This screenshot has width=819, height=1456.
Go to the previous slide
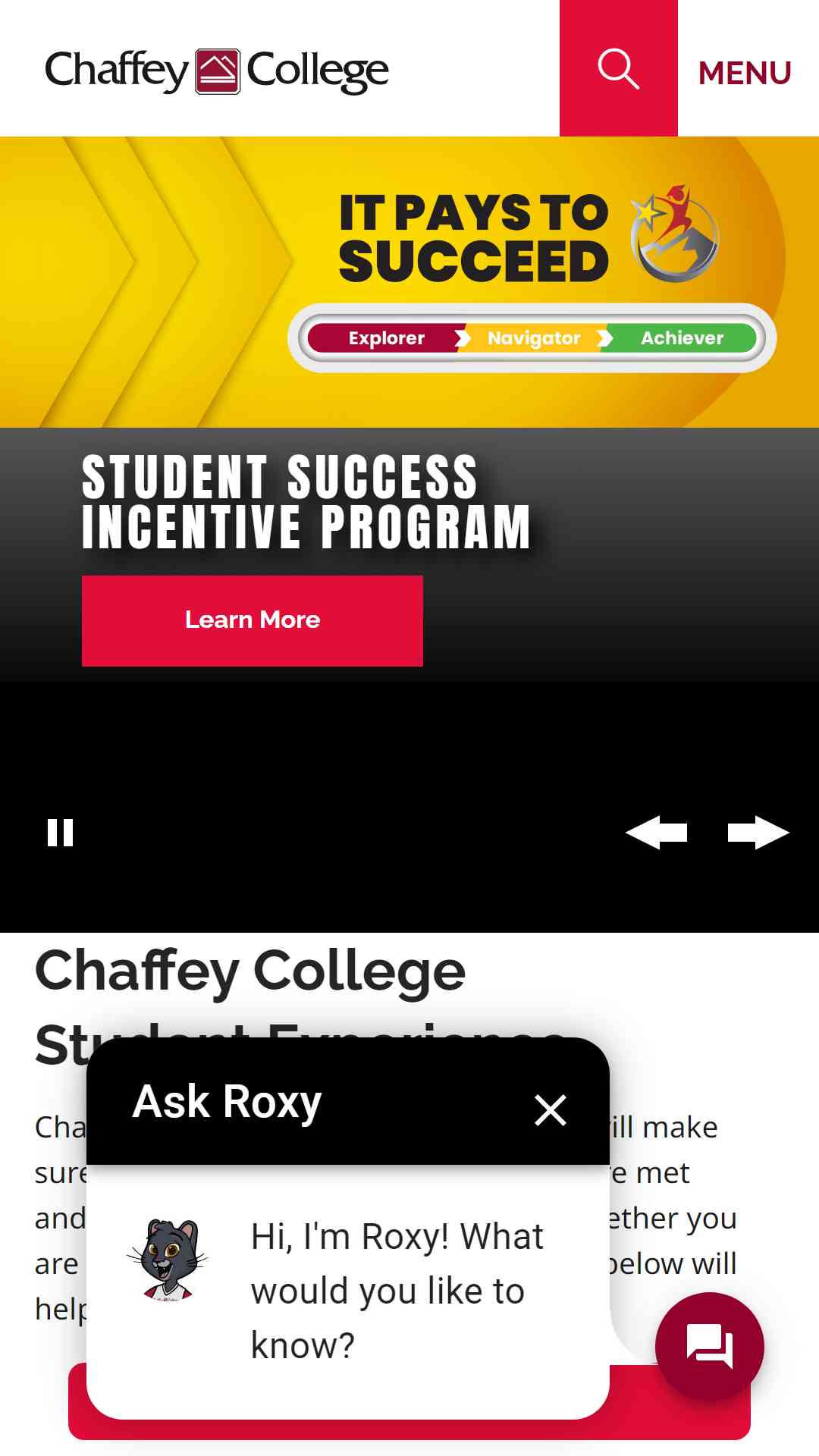tap(656, 833)
